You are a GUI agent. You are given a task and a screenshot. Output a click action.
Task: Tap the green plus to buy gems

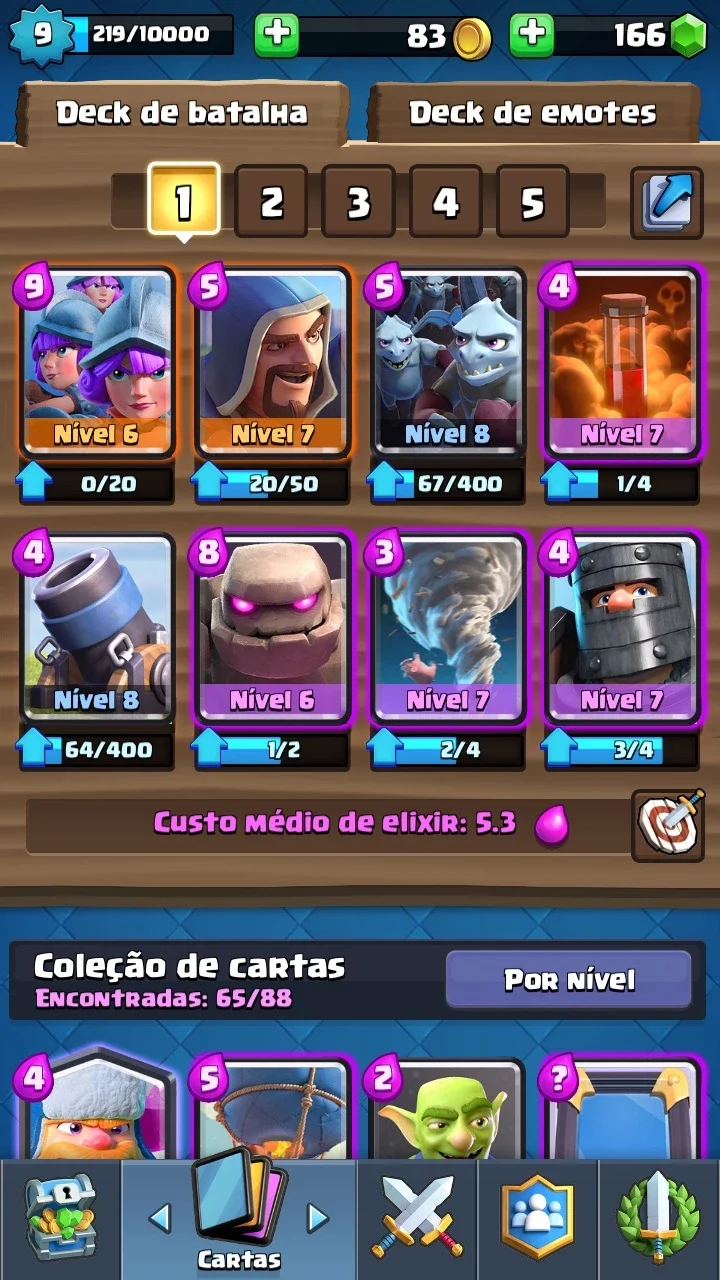[532, 36]
